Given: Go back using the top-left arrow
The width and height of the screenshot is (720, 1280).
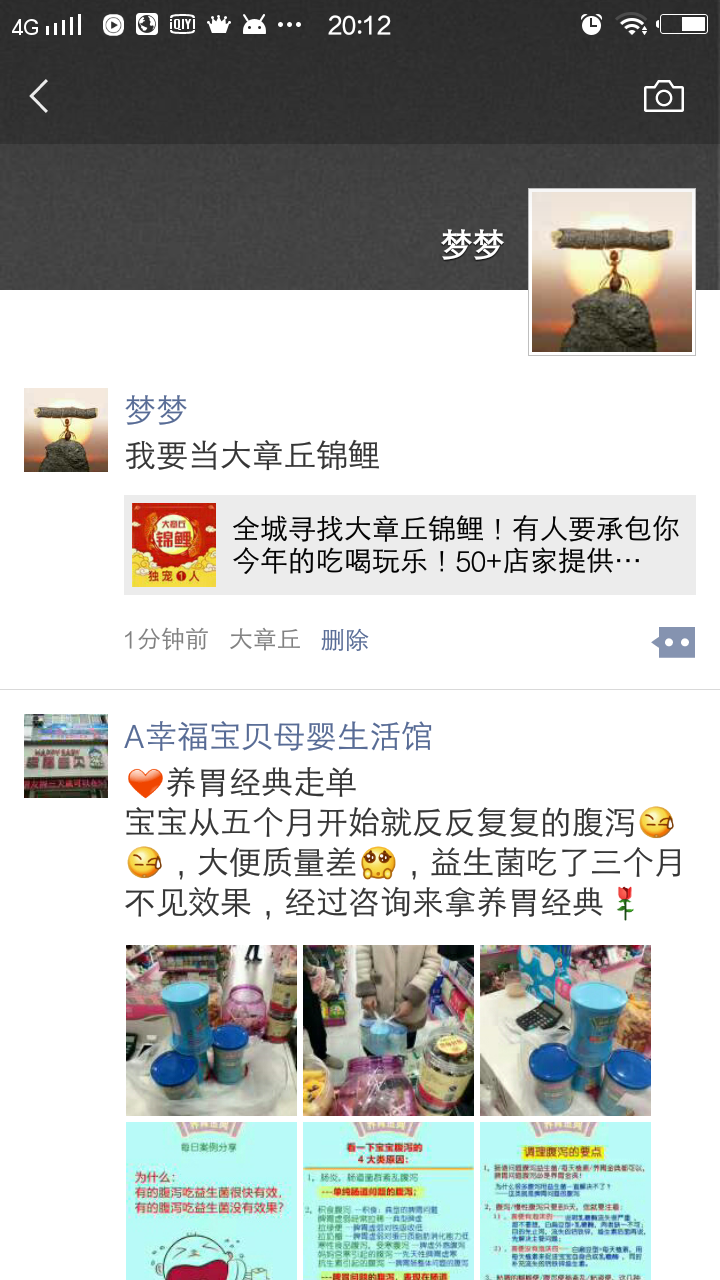Looking at the screenshot, I should point(39,97).
